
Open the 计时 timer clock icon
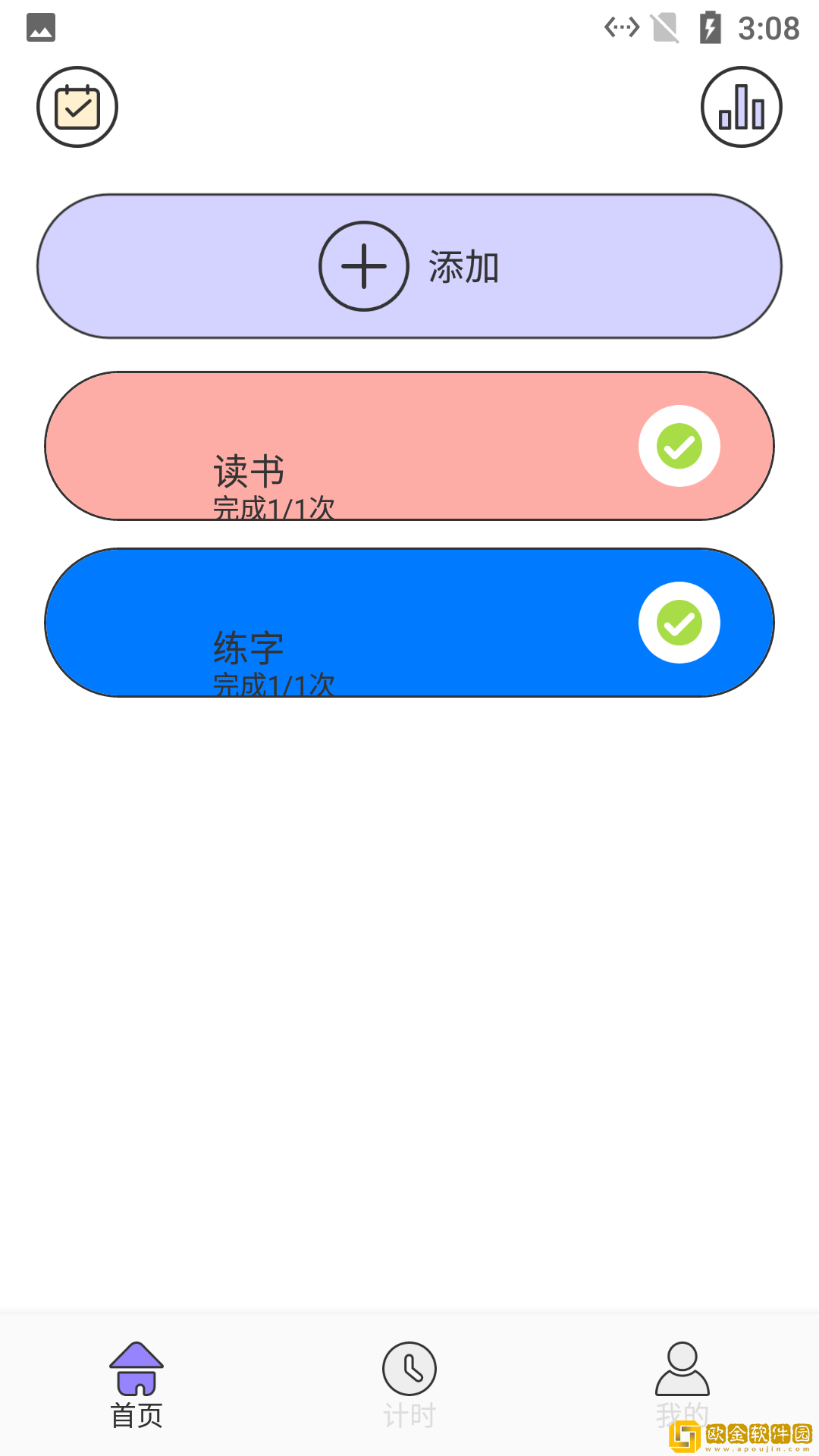coord(409,1369)
